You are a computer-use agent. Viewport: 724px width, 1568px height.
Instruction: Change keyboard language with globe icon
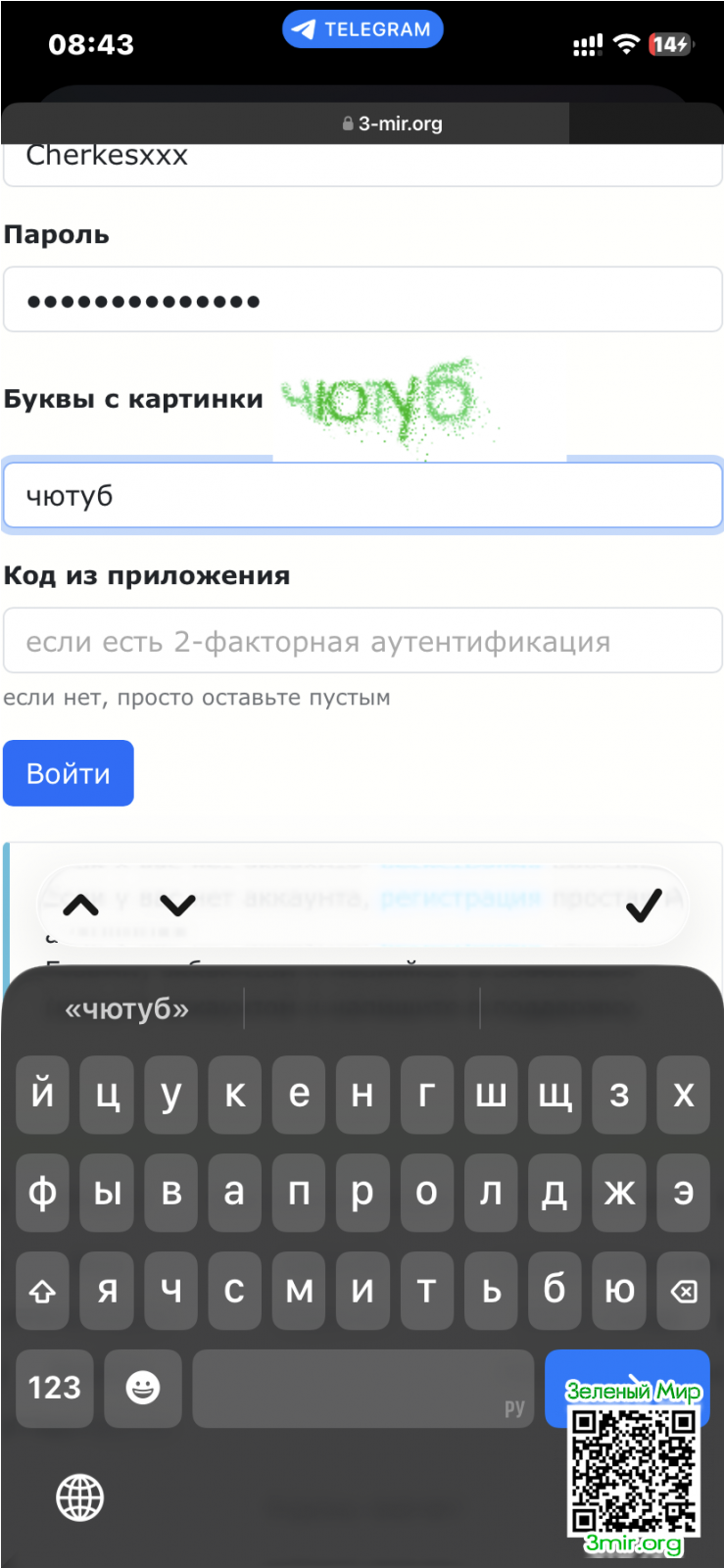pyautogui.click(x=79, y=1497)
